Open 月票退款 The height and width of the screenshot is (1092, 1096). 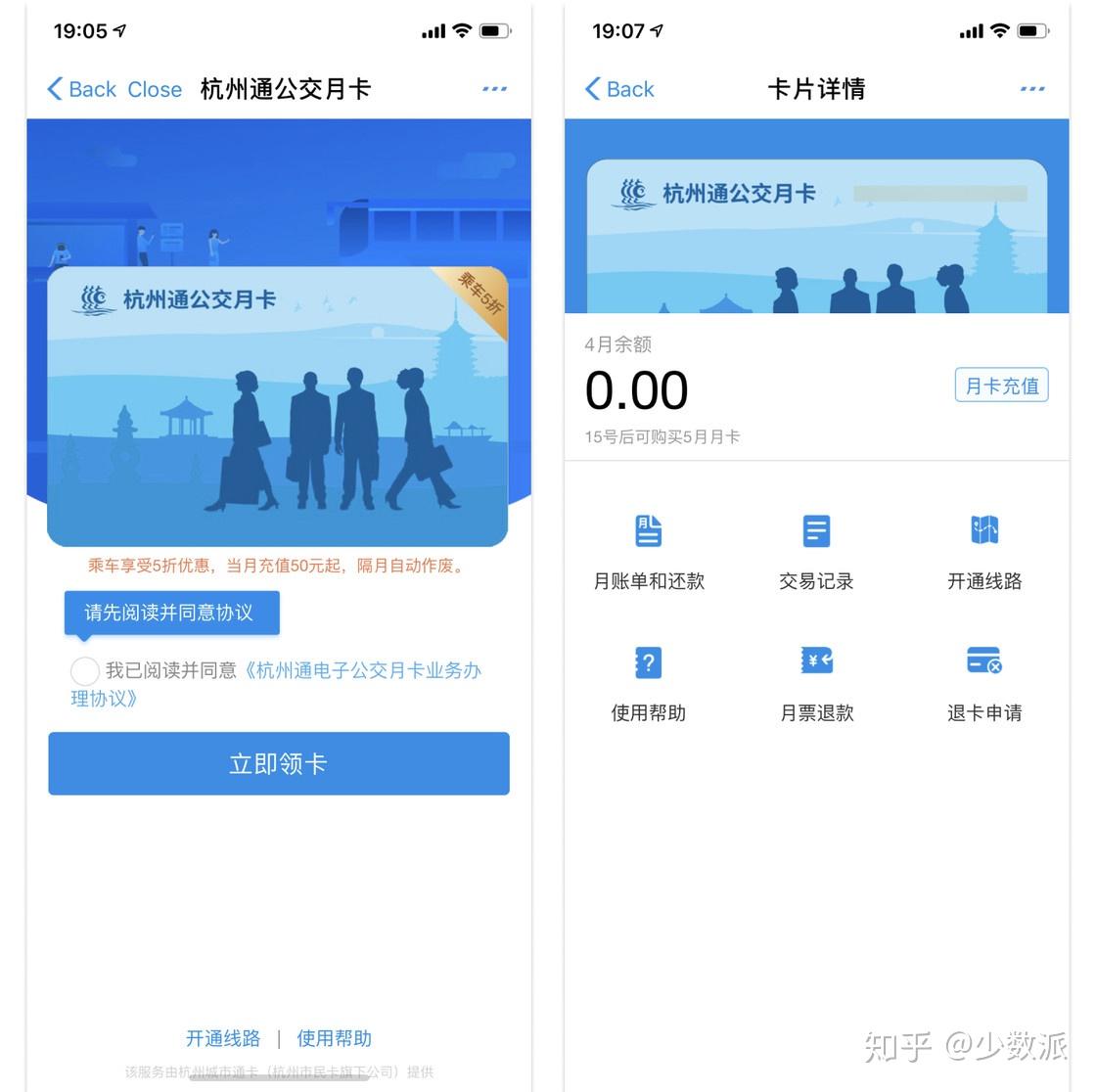point(816,684)
